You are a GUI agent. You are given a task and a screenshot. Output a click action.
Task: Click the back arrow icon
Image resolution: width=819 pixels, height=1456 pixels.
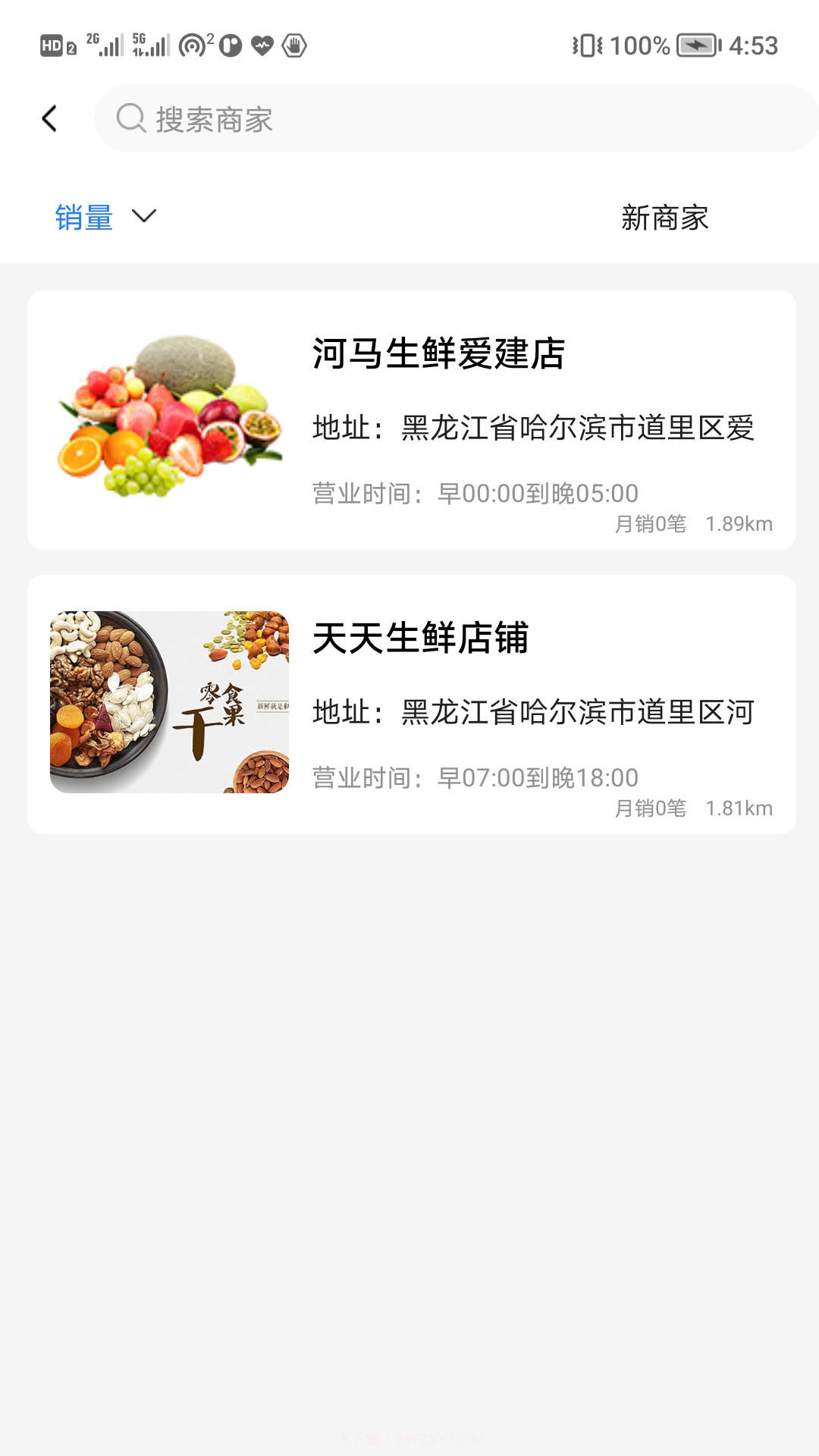pyautogui.click(x=49, y=118)
